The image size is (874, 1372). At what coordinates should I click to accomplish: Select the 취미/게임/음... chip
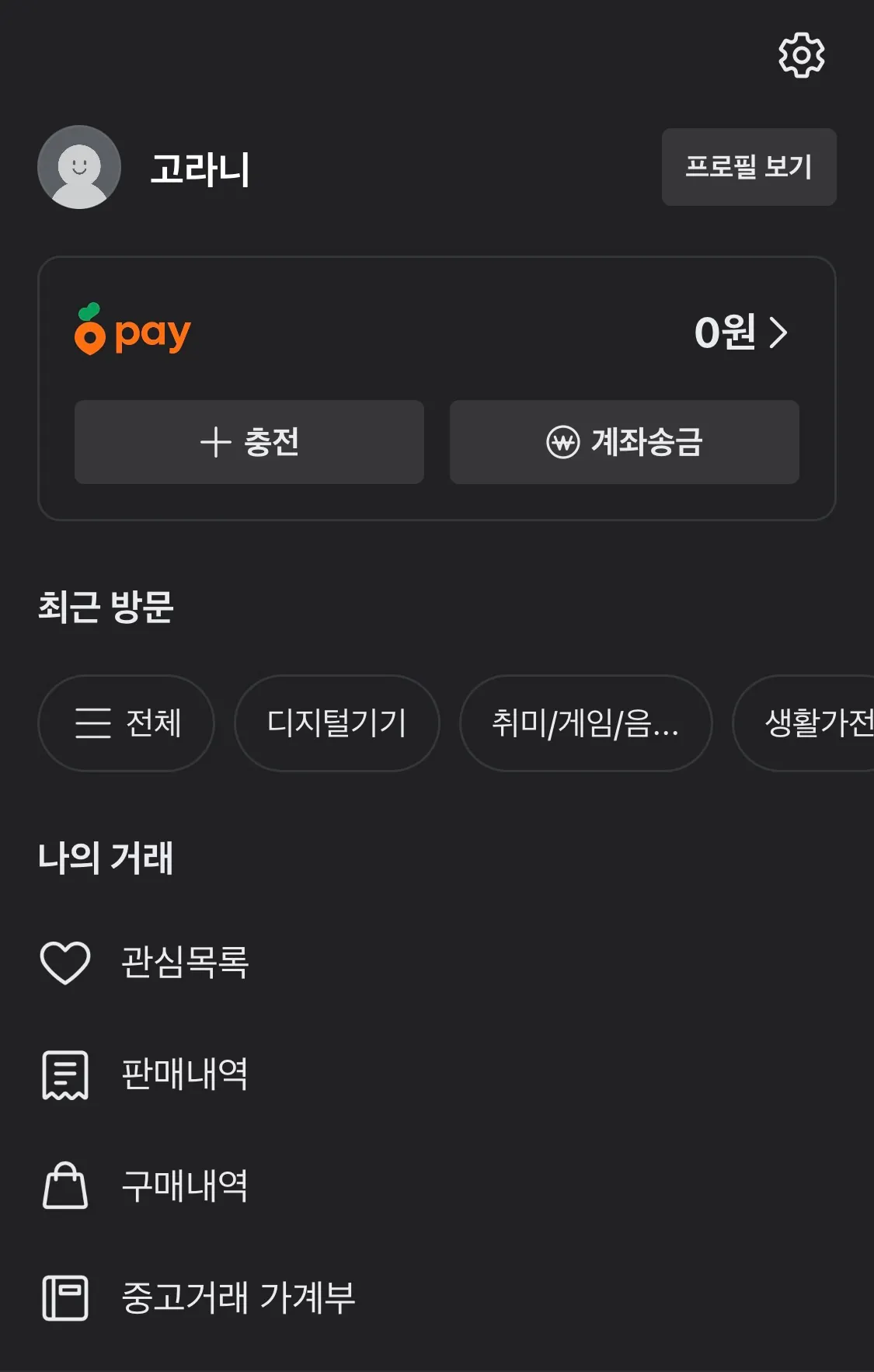586,723
